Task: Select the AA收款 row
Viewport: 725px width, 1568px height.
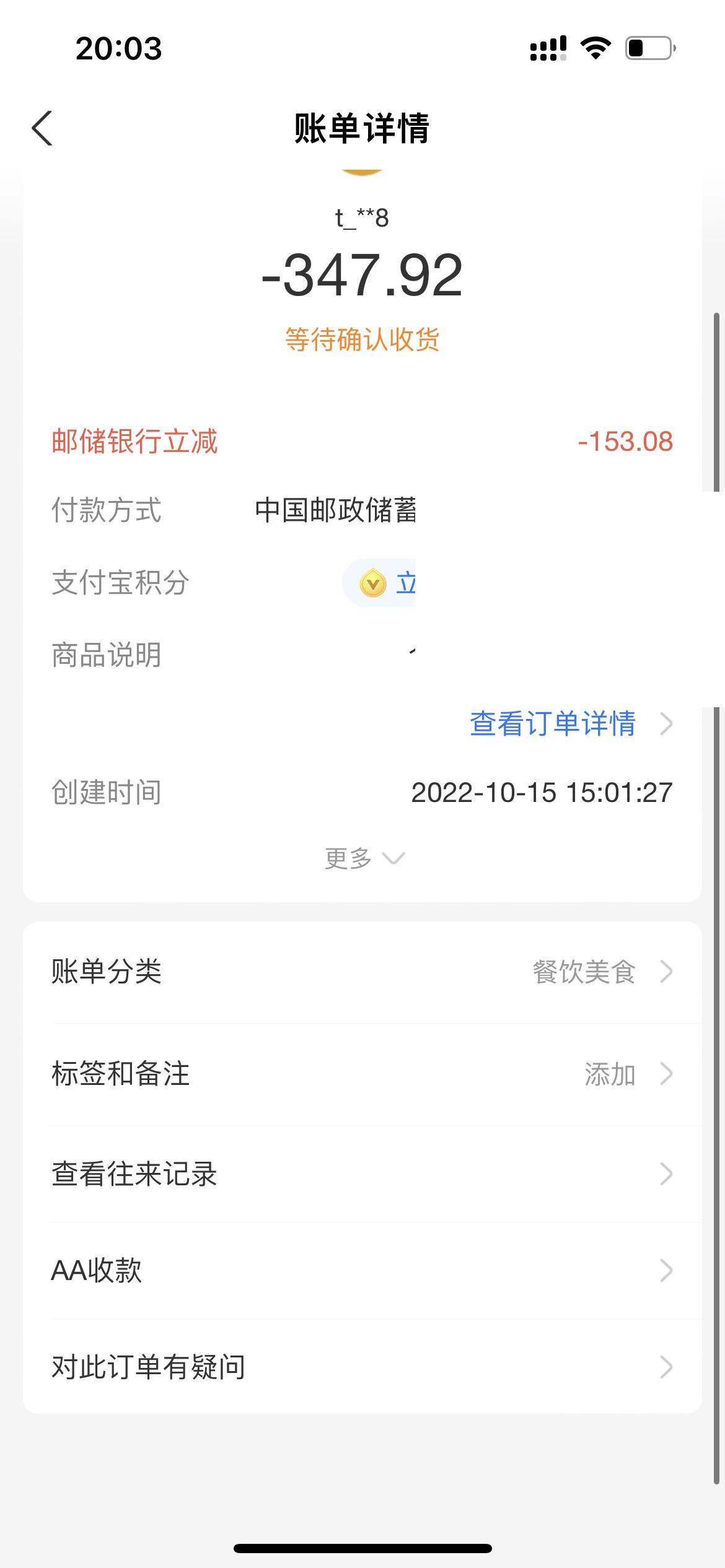Action: coord(362,1271)
